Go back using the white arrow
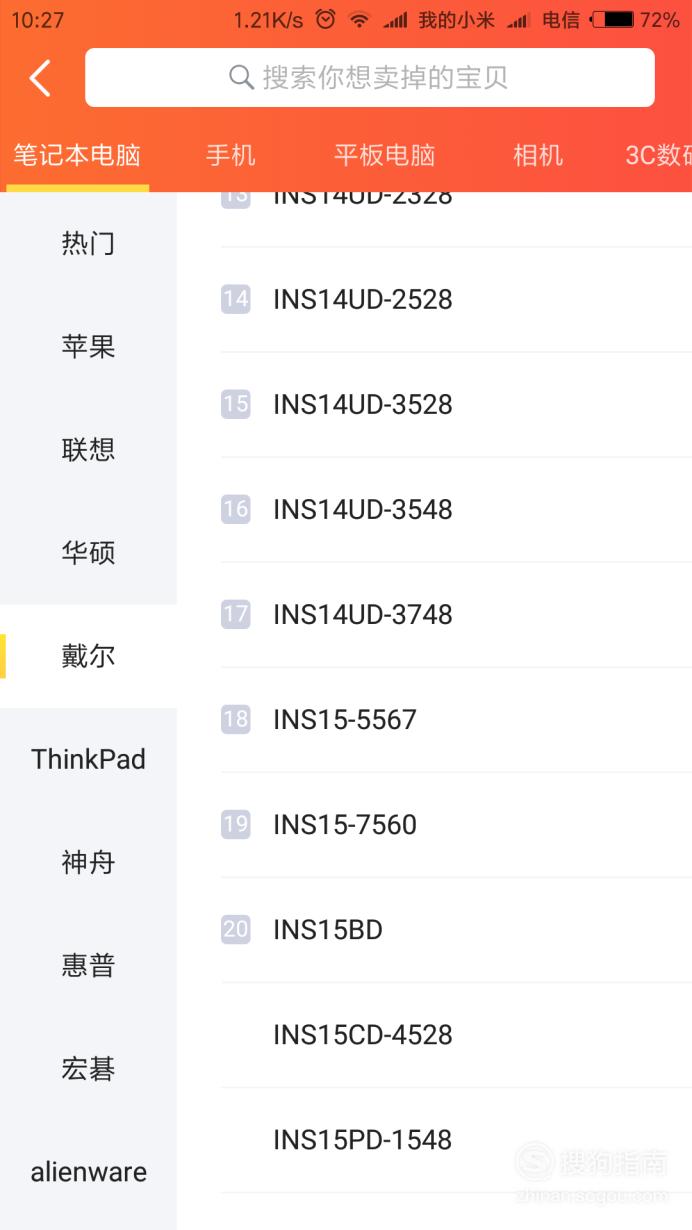Image resolution: width=692 pixels, height=1230 pixels. click(40, 78)
